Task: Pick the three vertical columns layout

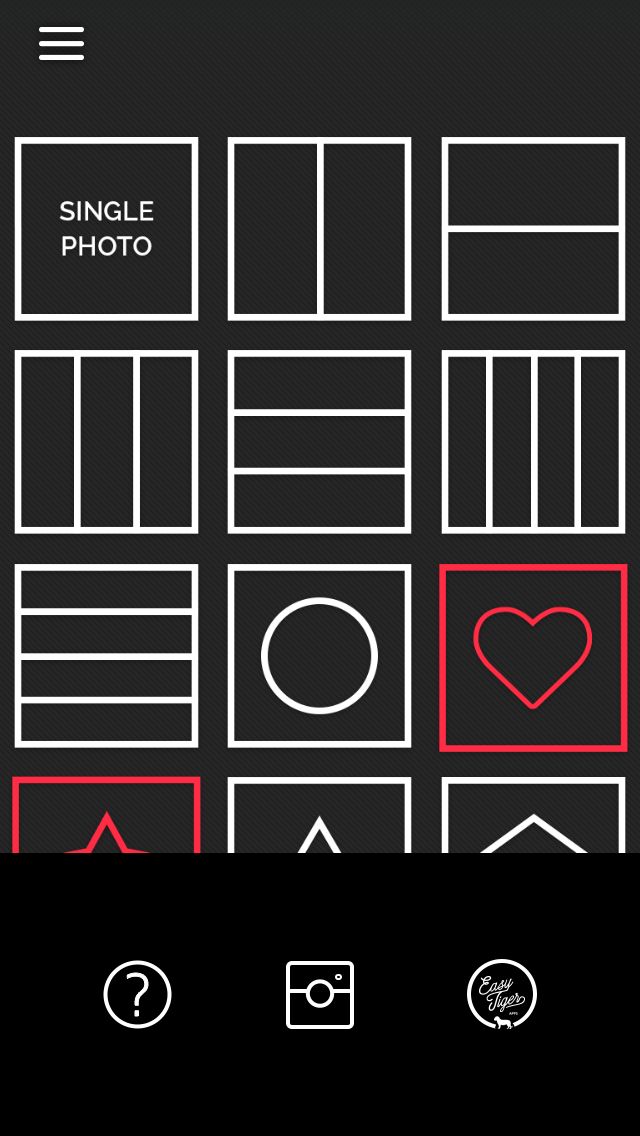Action: click(107, 442)
